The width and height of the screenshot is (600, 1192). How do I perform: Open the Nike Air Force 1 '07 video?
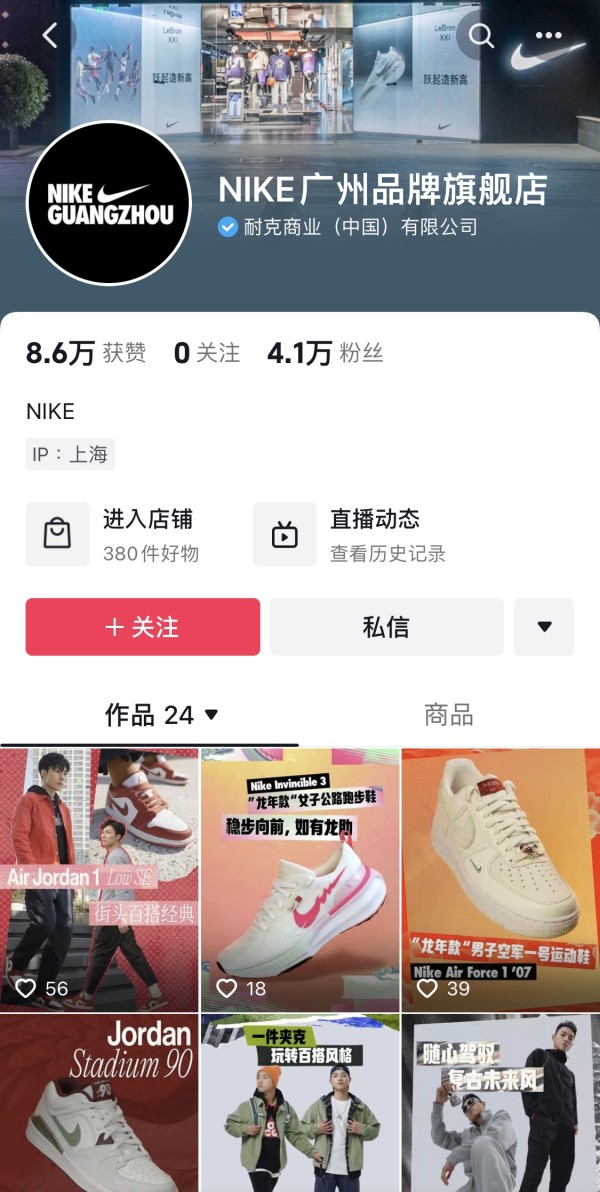pos(500,880)
